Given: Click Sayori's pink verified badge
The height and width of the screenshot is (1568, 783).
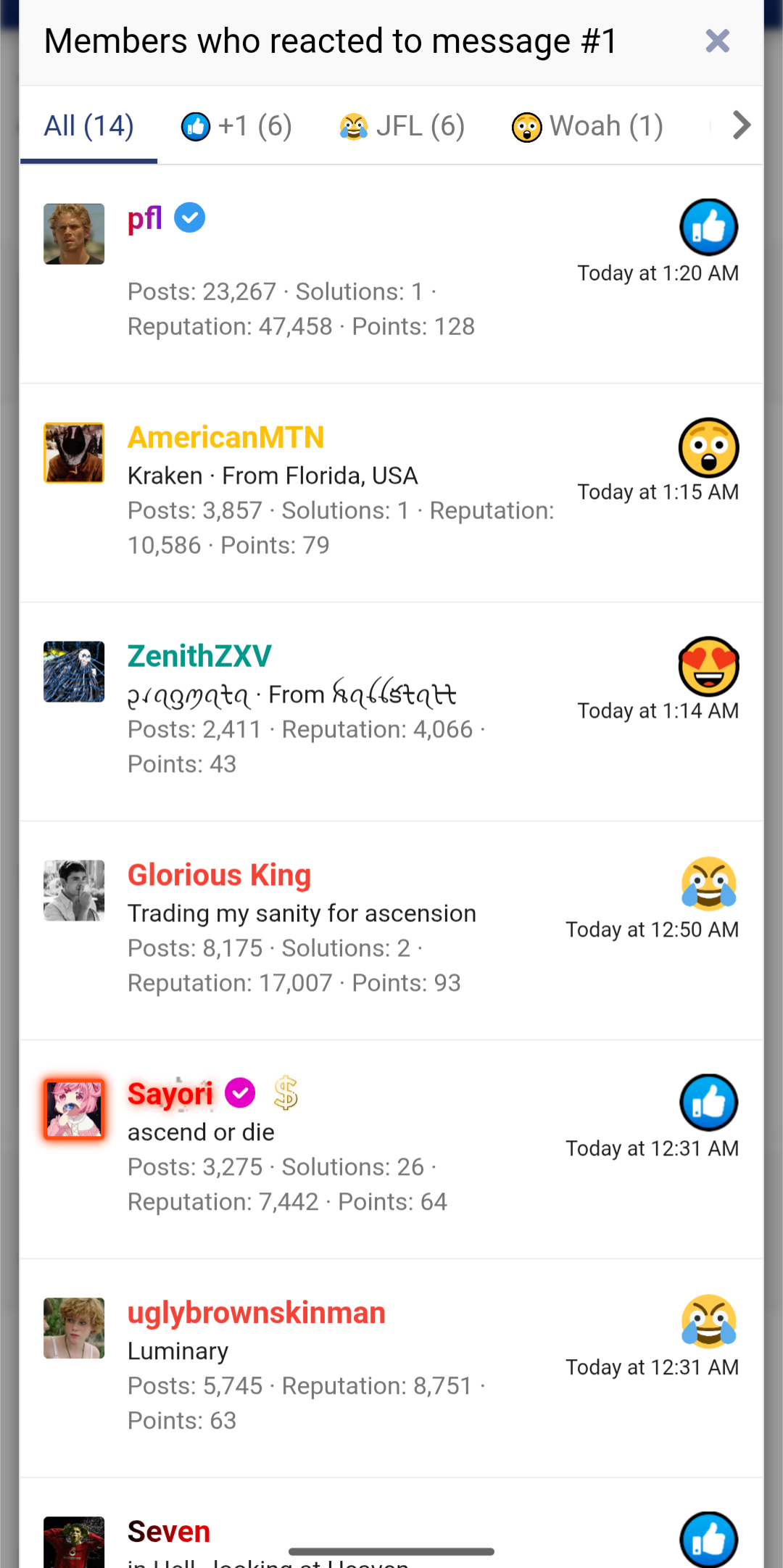Looking at the screenshot, I should click(x=239, y=1093).
